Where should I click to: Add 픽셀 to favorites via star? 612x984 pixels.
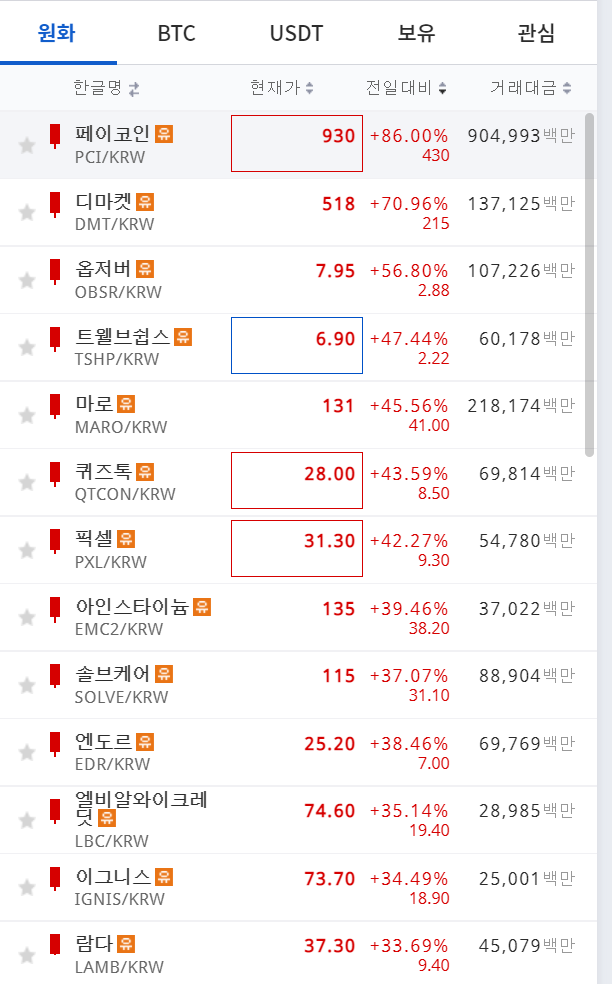click(27, 550)
